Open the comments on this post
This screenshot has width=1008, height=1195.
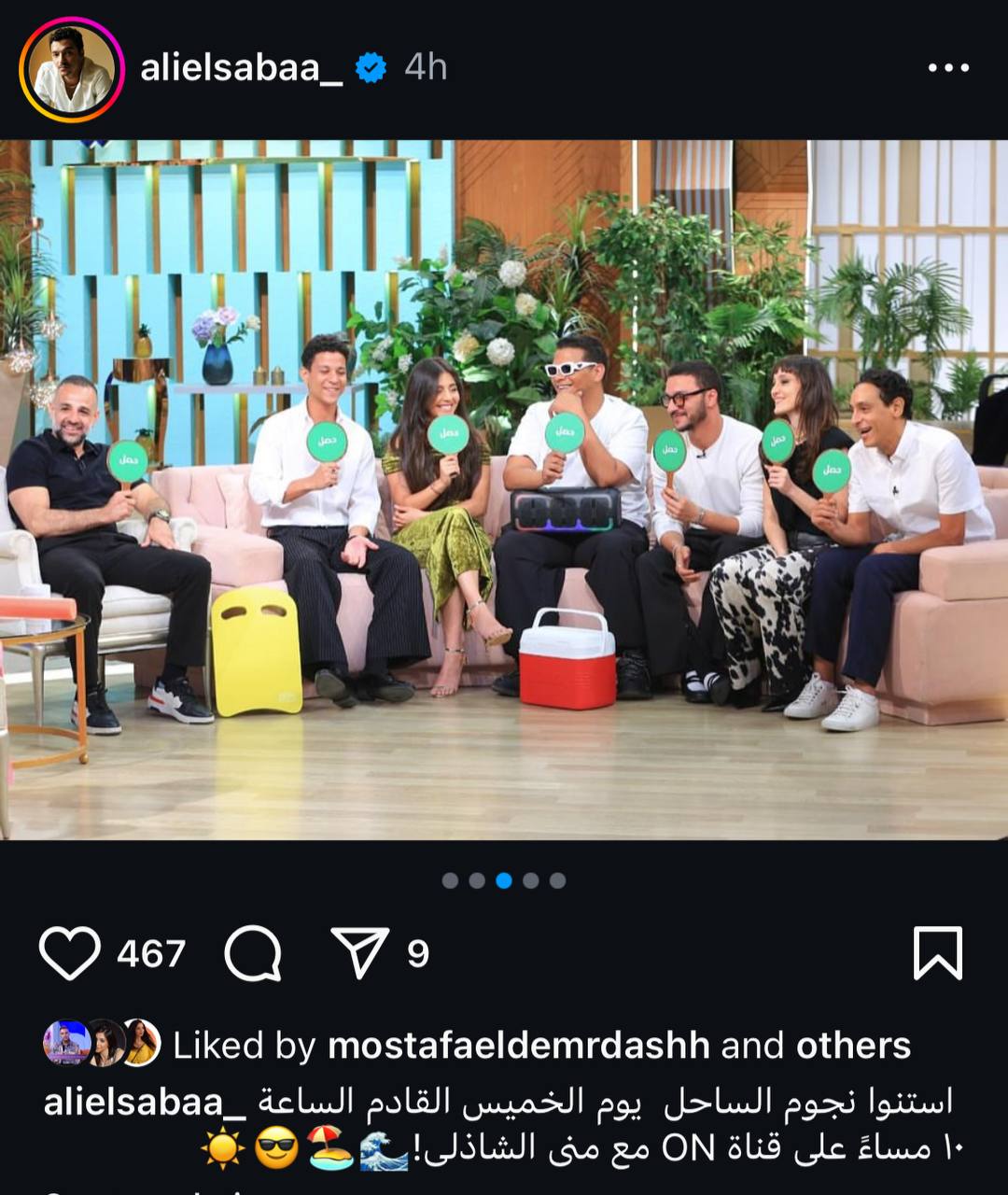253,953
